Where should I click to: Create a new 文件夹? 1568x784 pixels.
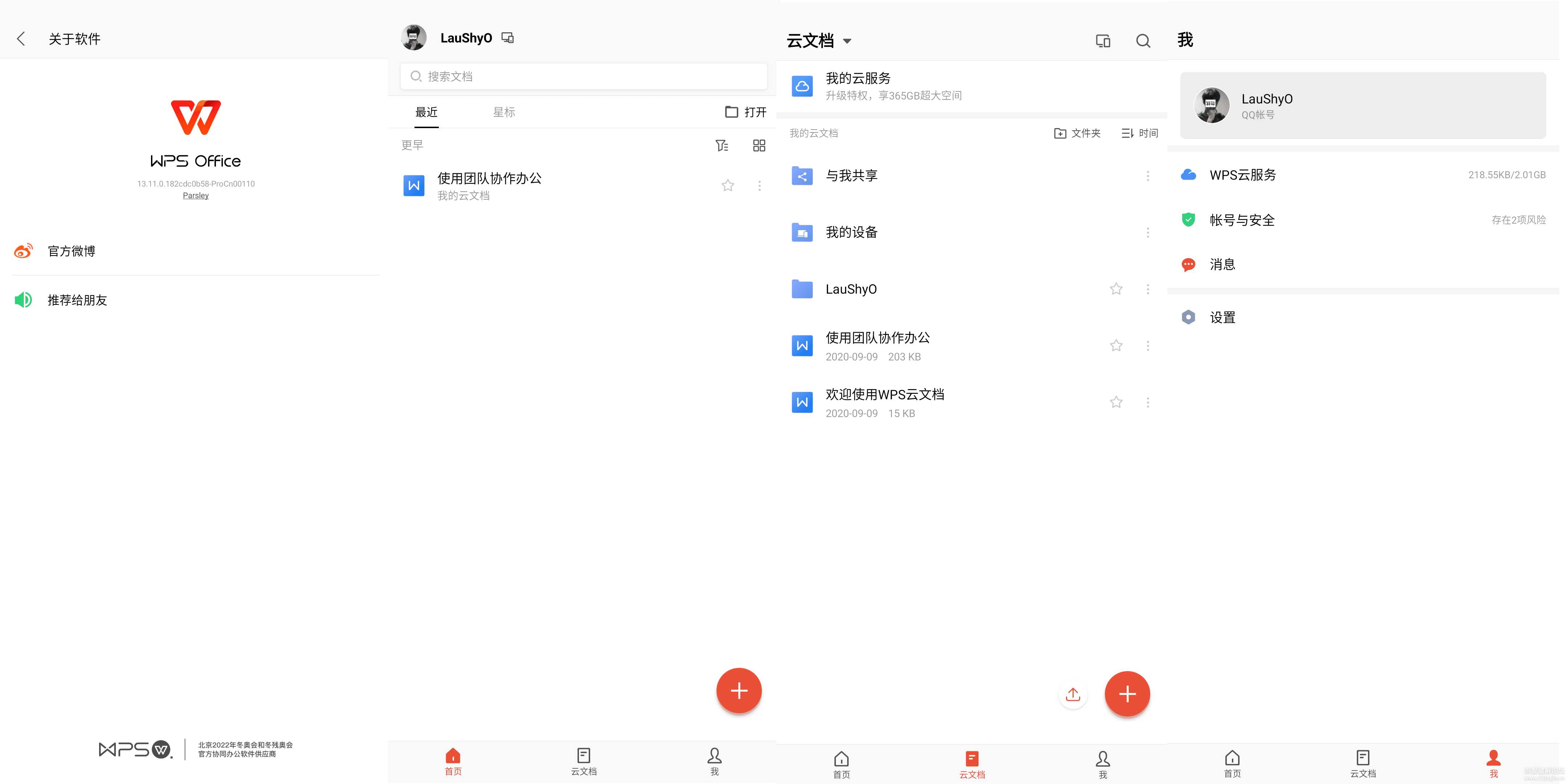pyautogui.click(x=1077, y=133)
